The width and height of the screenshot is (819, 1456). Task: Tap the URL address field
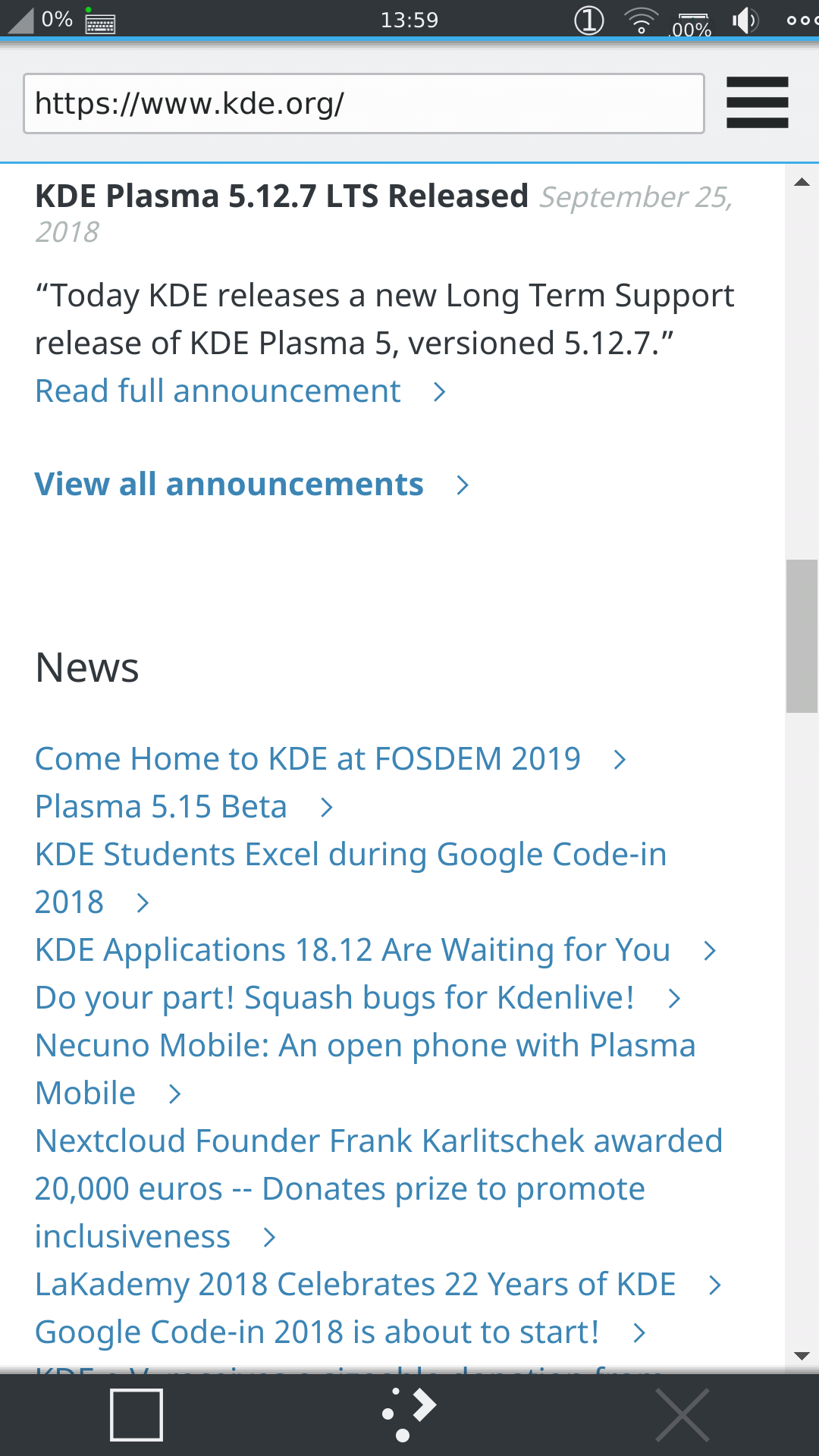click(364, 104)
